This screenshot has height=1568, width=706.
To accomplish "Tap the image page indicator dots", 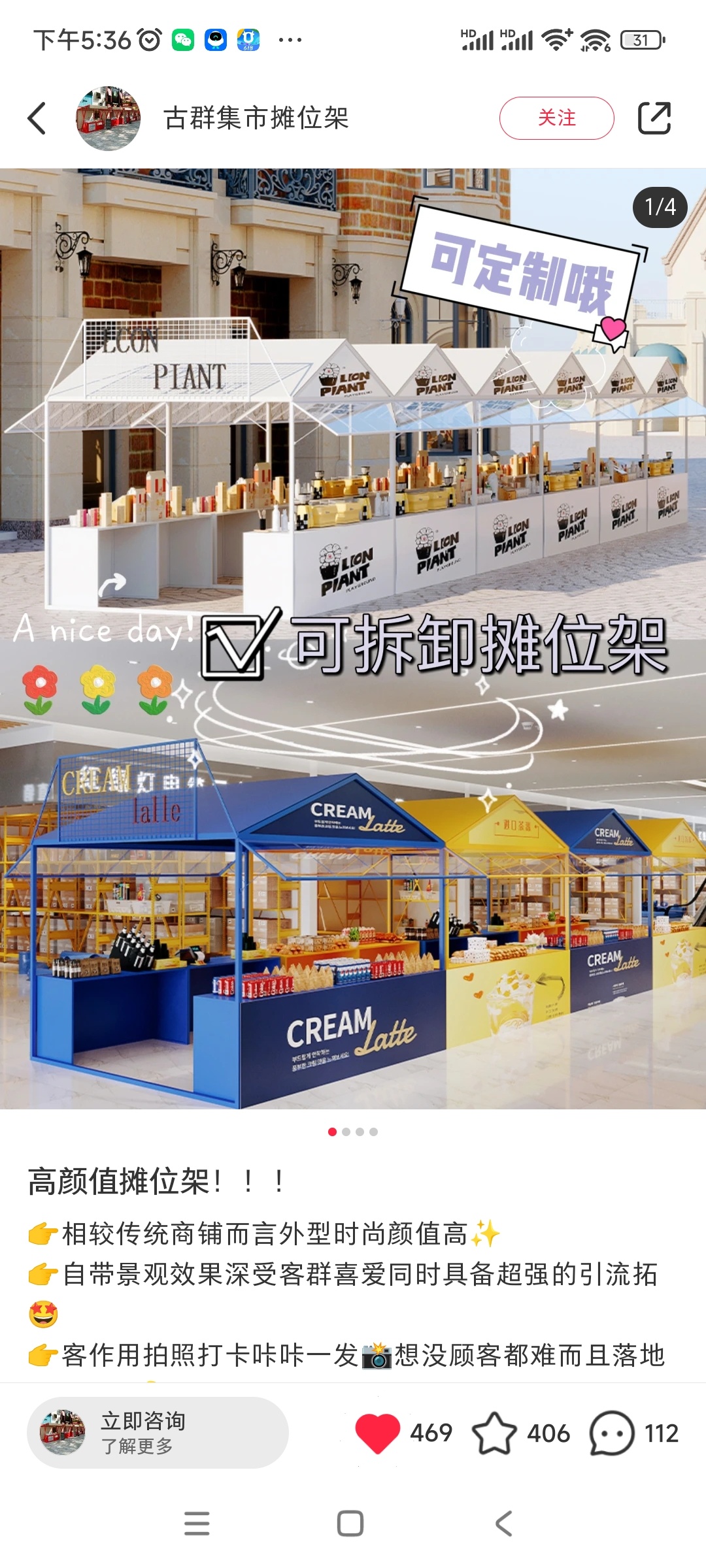I will (x=353, y=1132).
